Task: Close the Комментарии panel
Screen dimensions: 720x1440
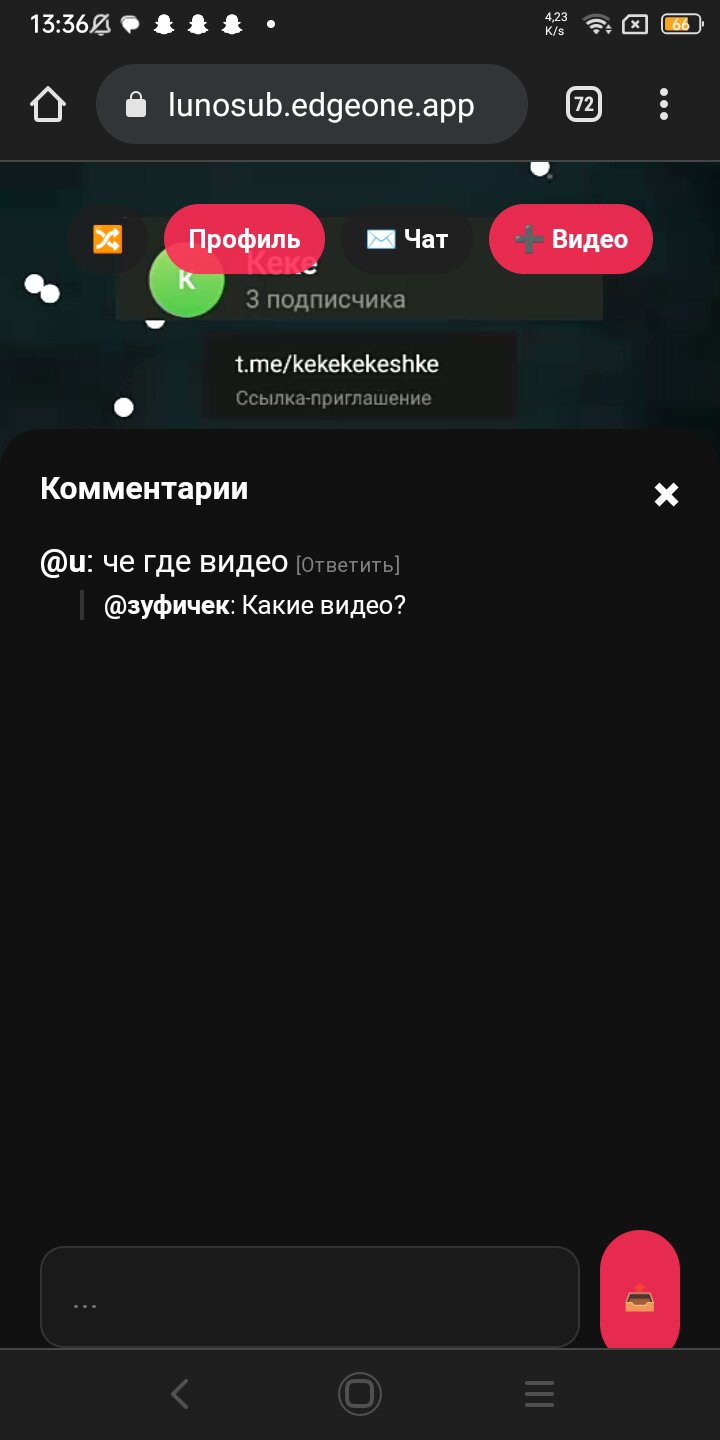Action: pyautogui.click(x=666, y=494)
